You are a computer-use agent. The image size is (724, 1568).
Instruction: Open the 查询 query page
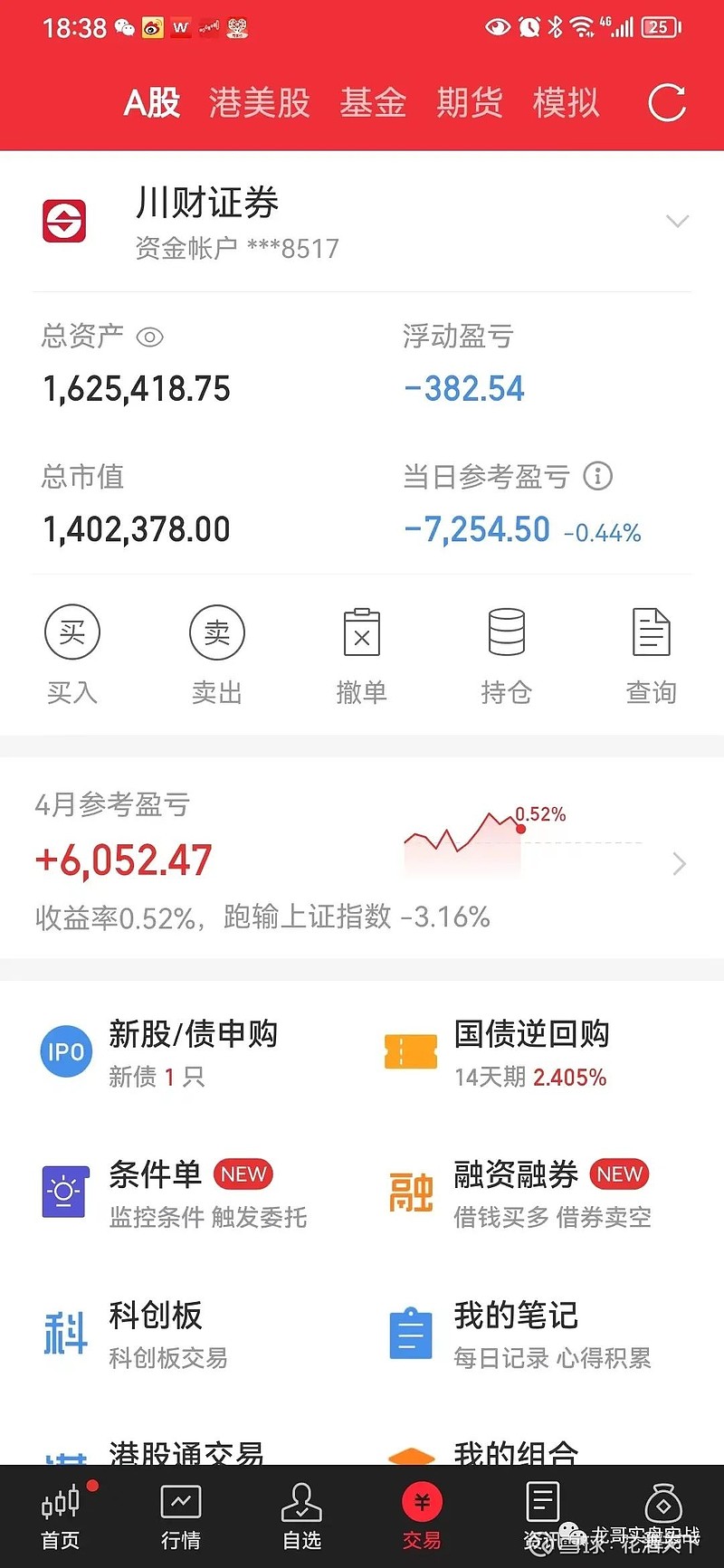(652, 655)
